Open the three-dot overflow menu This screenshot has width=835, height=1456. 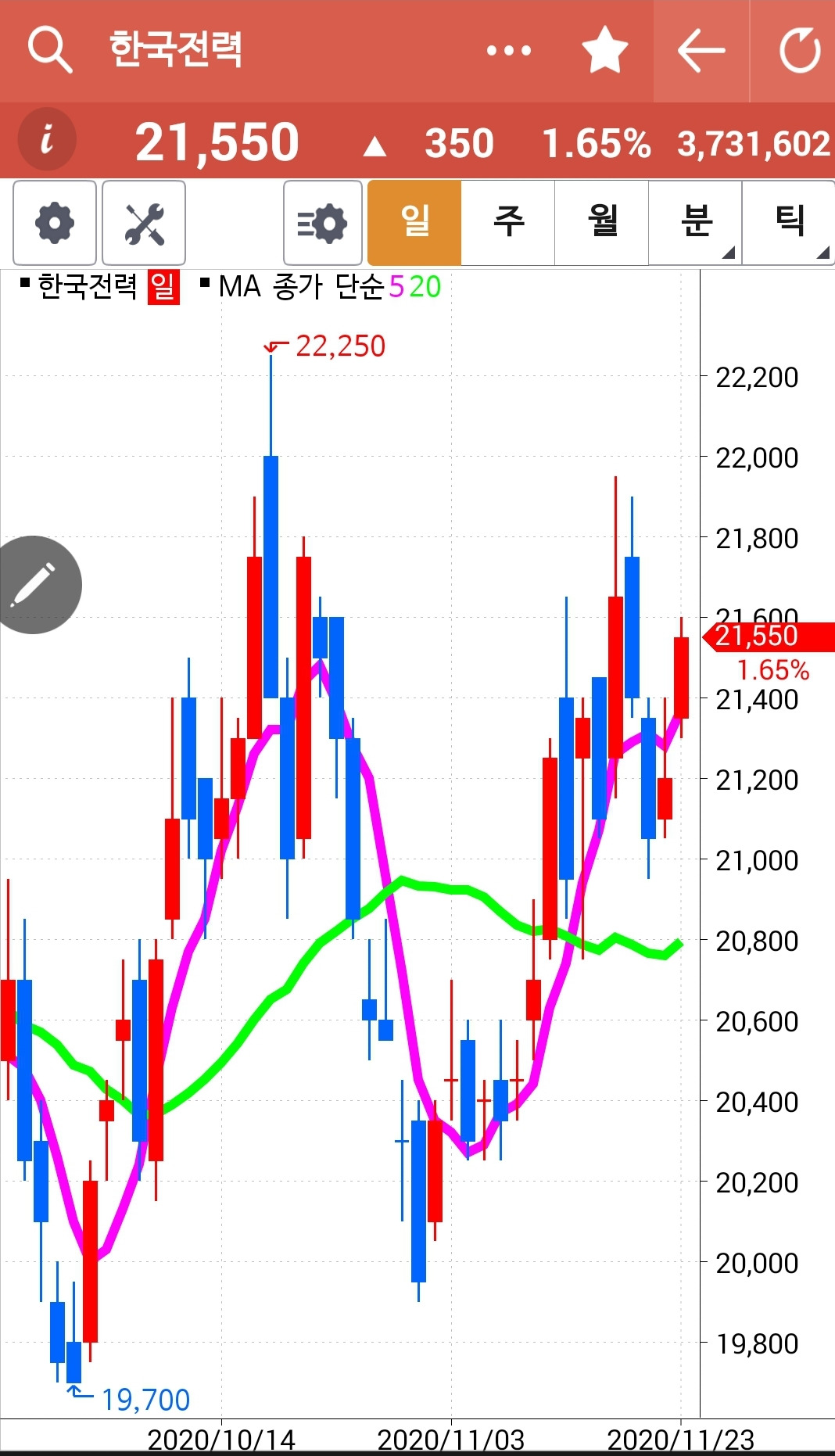point(508,51)
